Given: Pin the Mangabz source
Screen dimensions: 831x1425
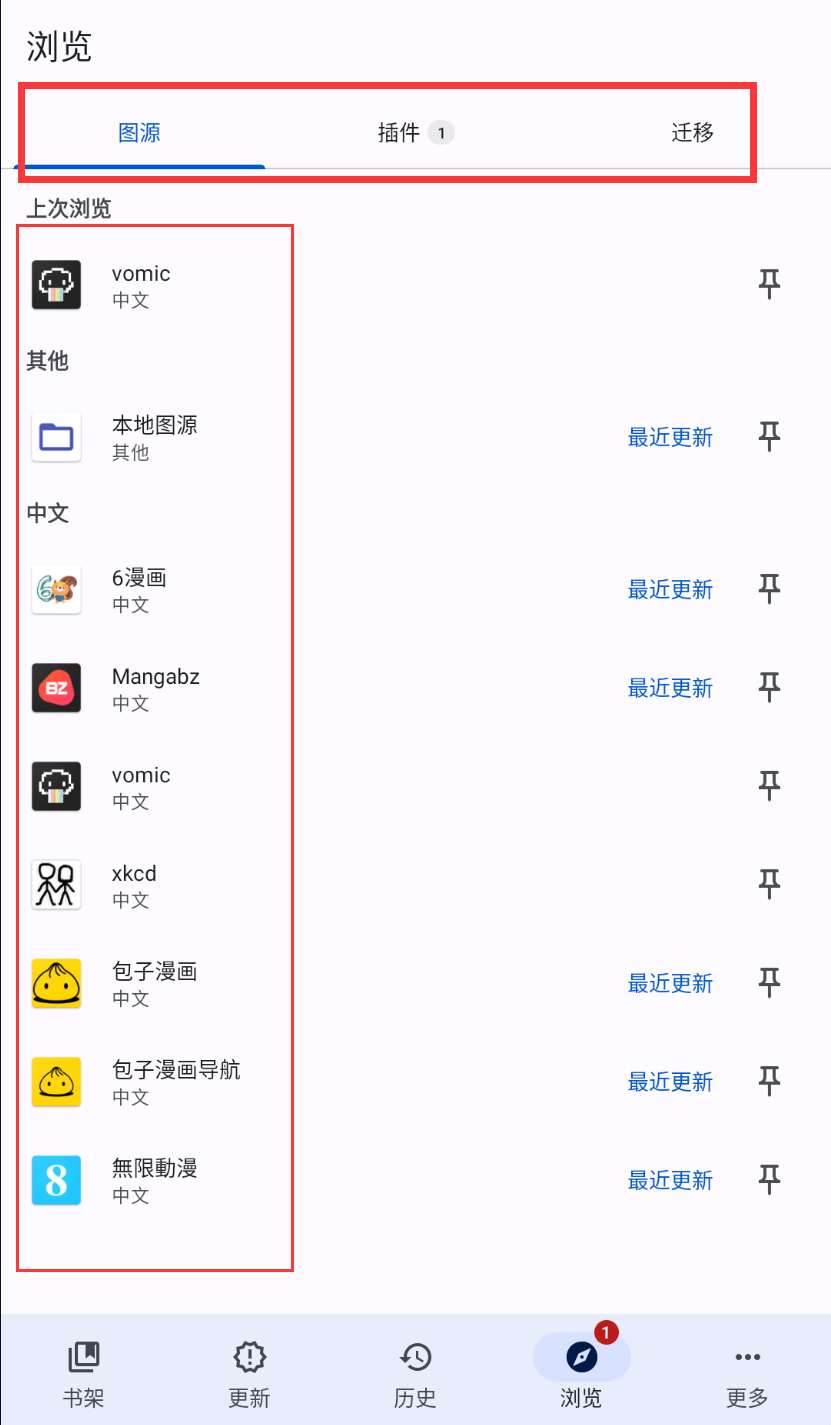Looking at the screenshot, I should [x=768, y=687].
